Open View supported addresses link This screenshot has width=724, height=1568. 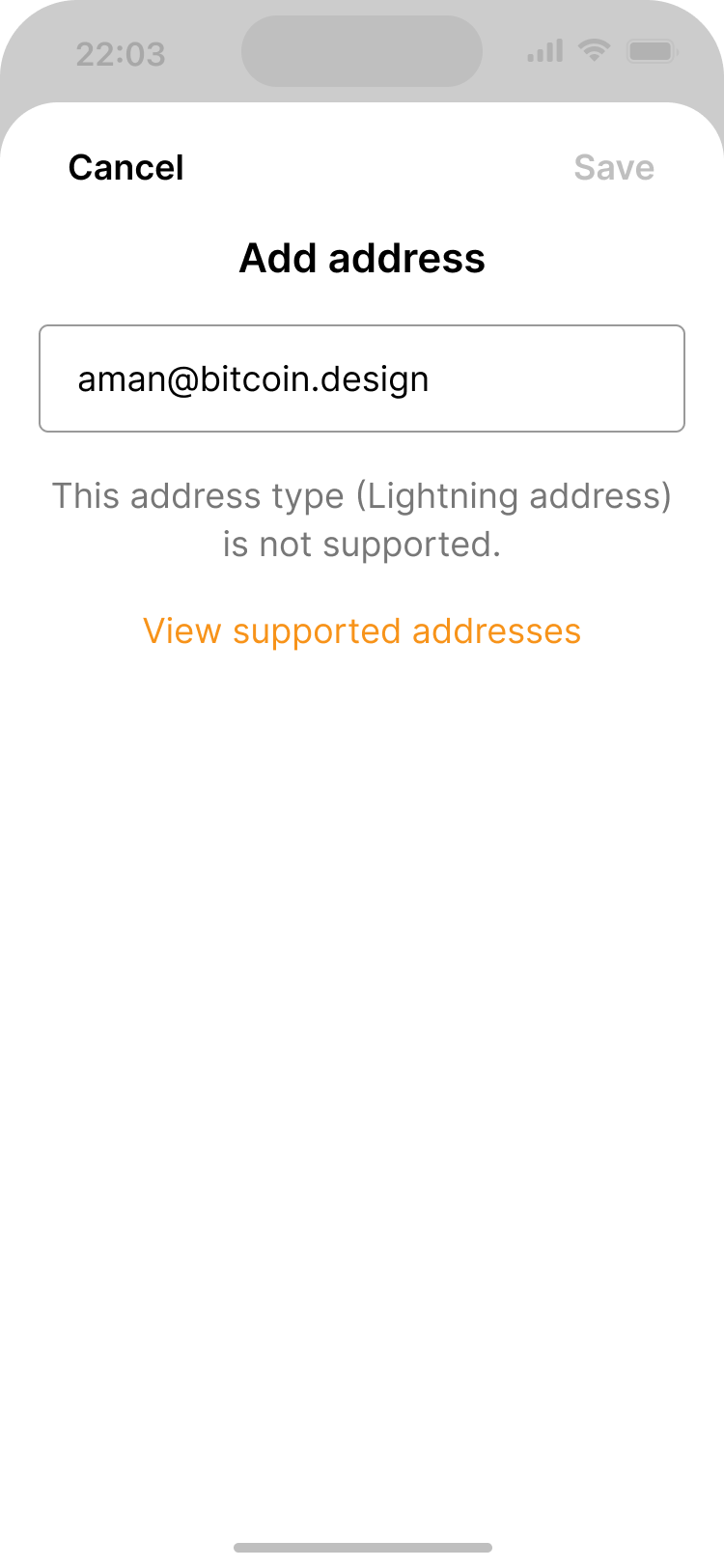pos(362,631)
